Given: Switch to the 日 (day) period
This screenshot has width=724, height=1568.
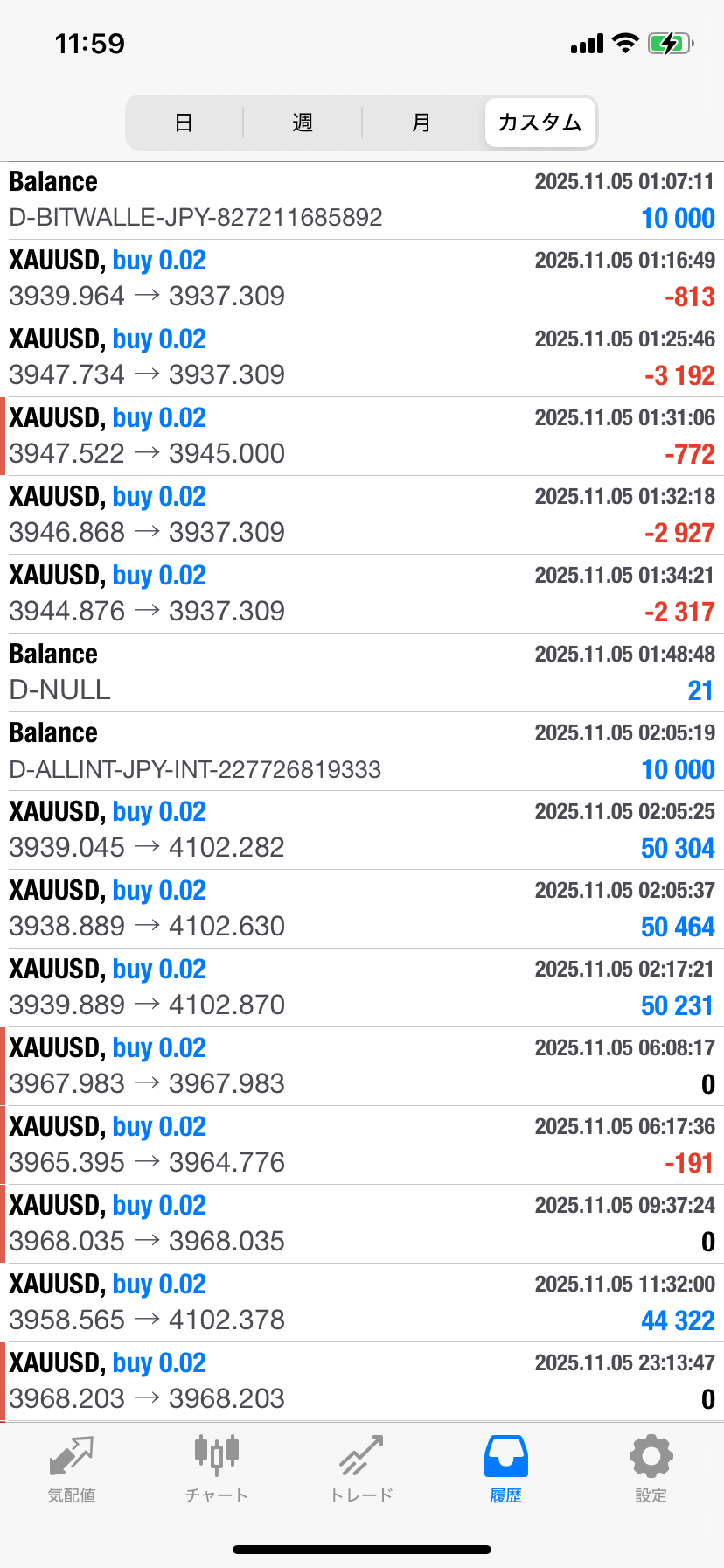Looking at the screenshot, I should click(x=184, y=122).
